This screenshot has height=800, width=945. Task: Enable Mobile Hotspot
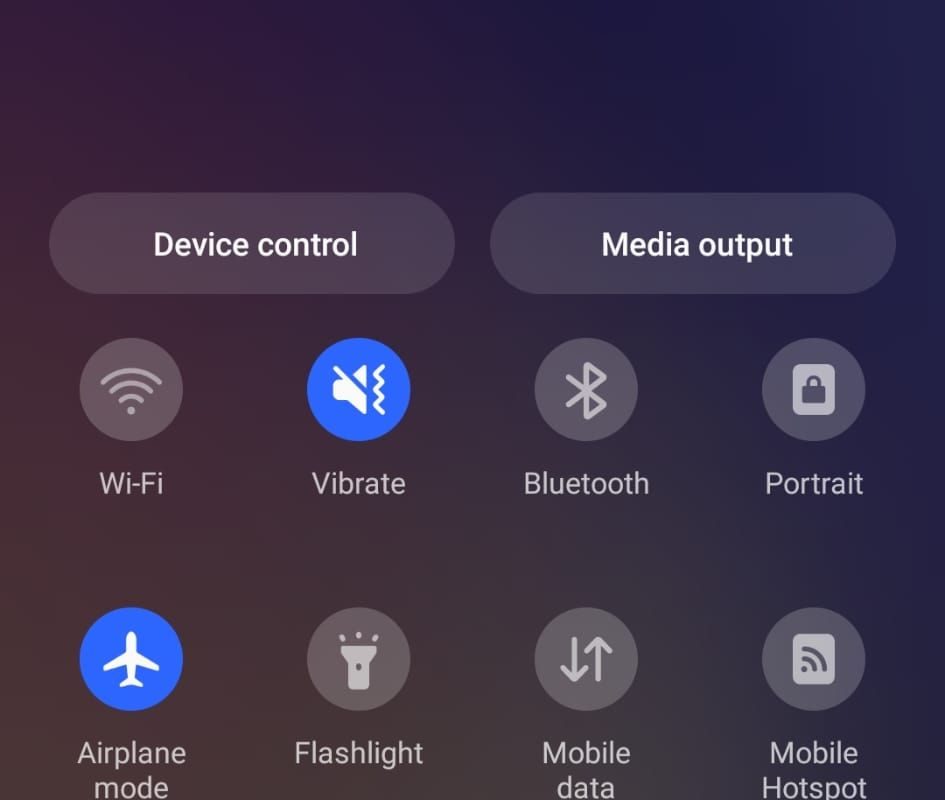click(x=813, y=659)
